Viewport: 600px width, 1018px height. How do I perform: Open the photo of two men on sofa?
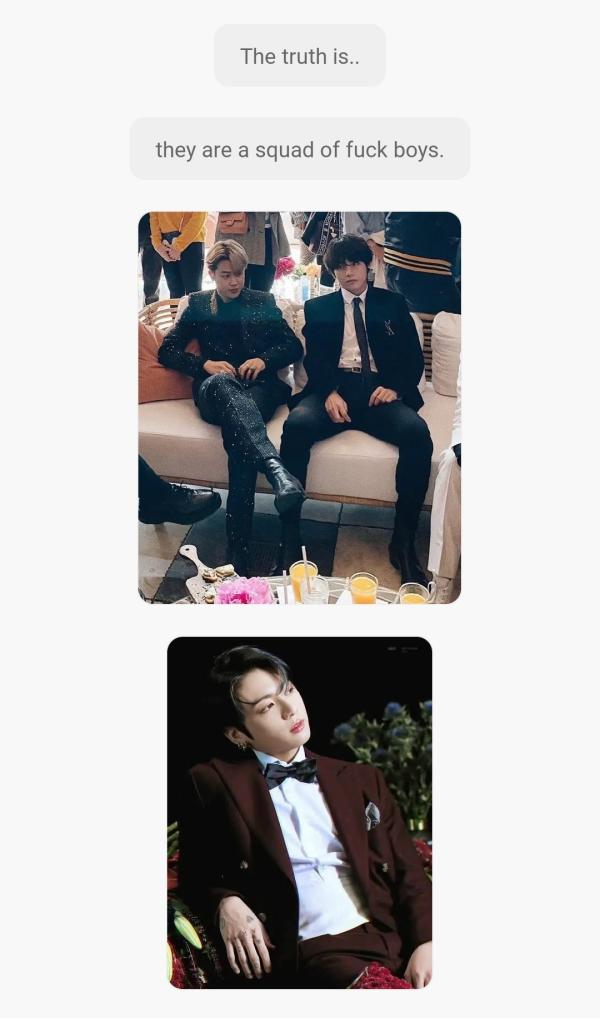click(x=299, y=407)
